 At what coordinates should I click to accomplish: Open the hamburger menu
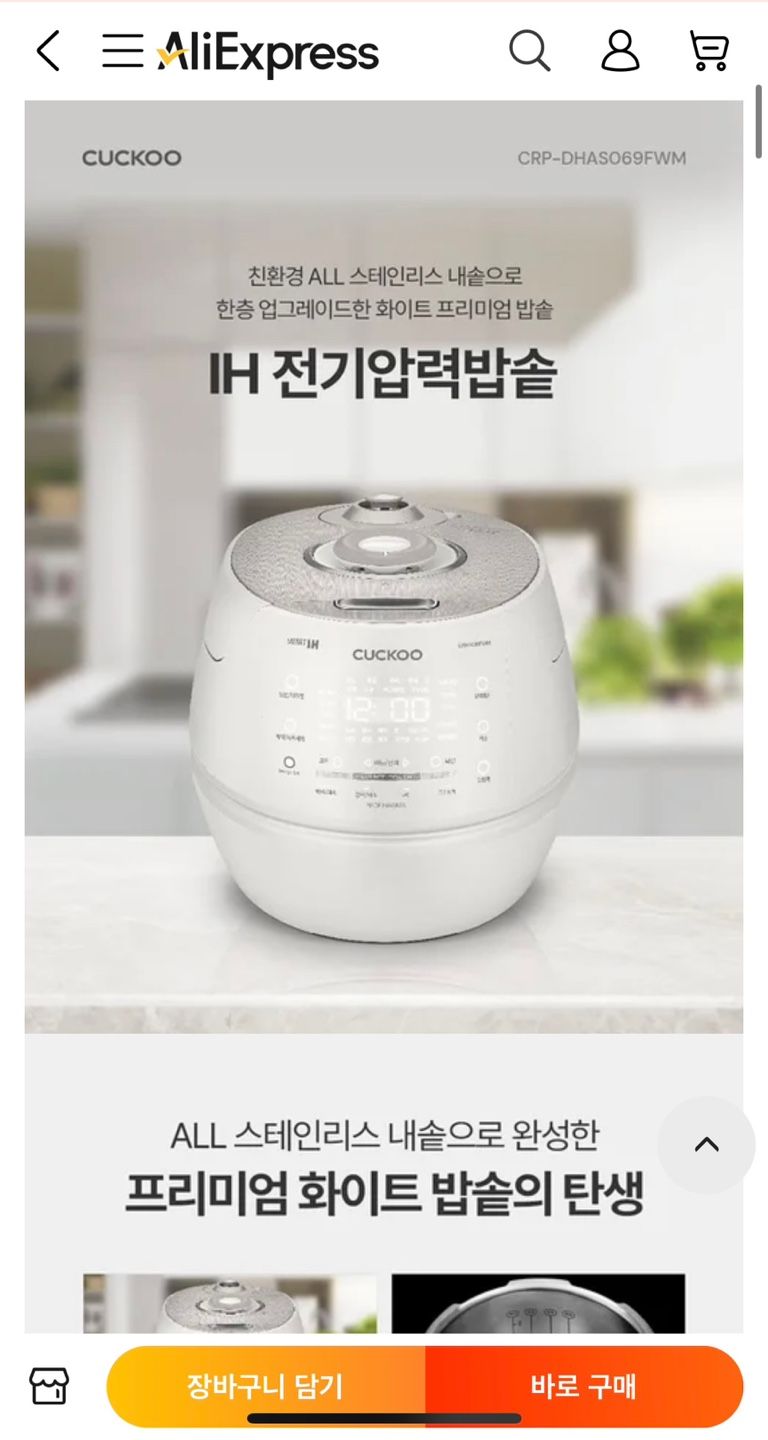(123, 51)
